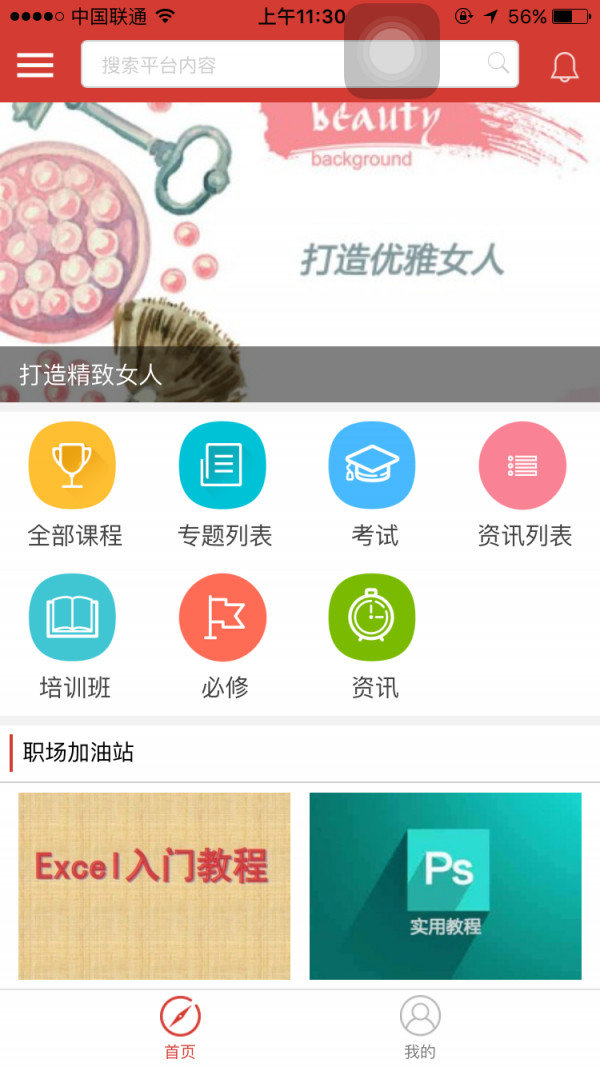This screenshot has width=600, height=1067.
Task: Tap the AssistiveTouch floating button
Action: 392,51
